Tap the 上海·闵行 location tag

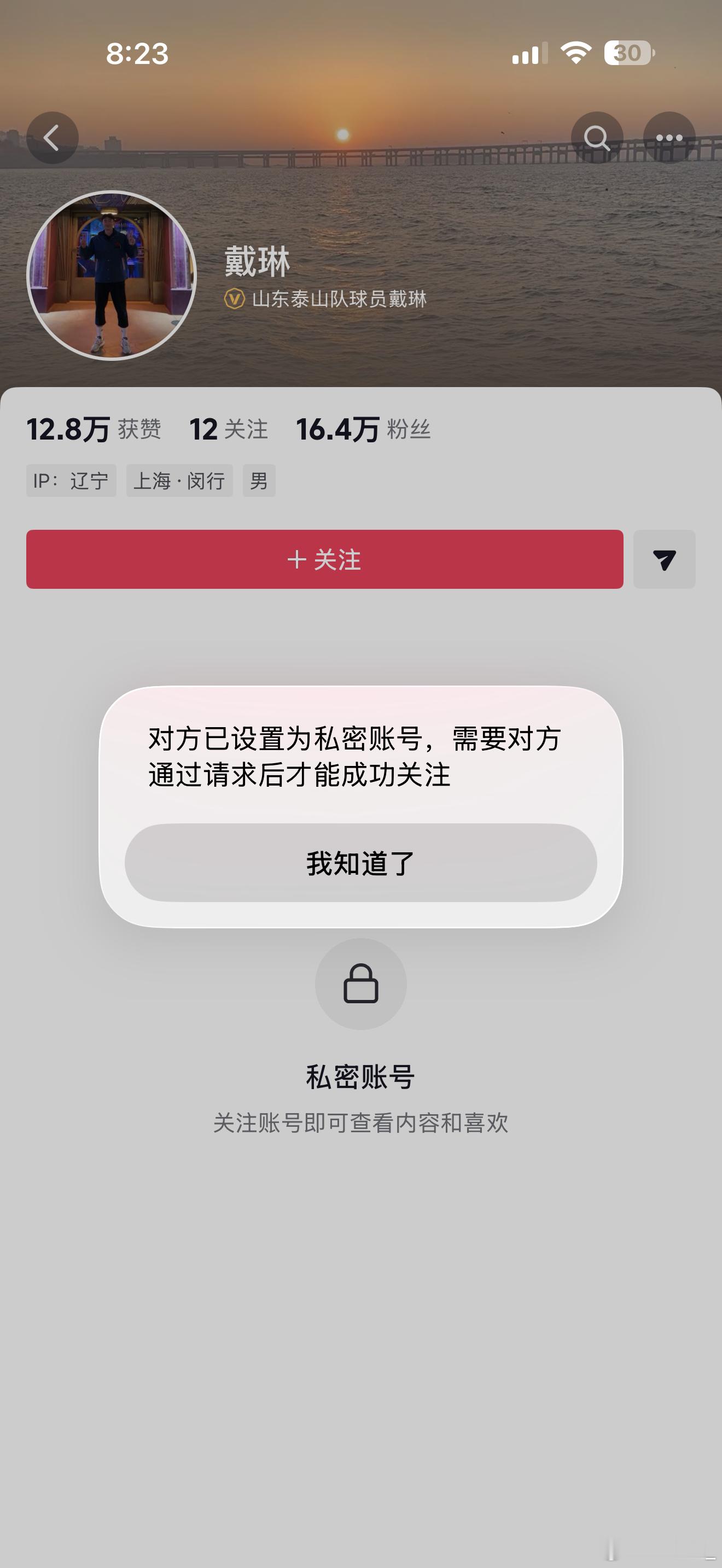tap(180, 480)
